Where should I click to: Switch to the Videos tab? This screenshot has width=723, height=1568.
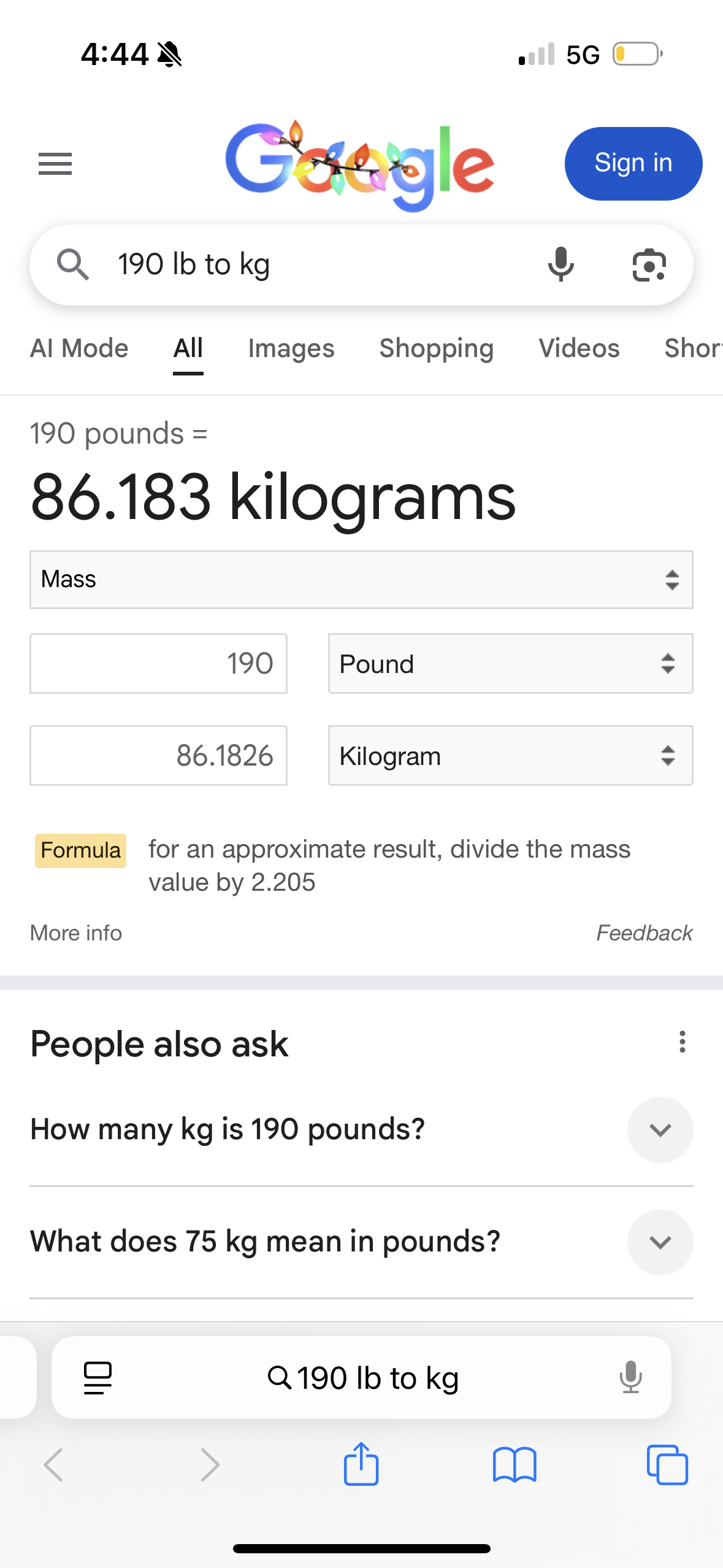pos(579,348)
